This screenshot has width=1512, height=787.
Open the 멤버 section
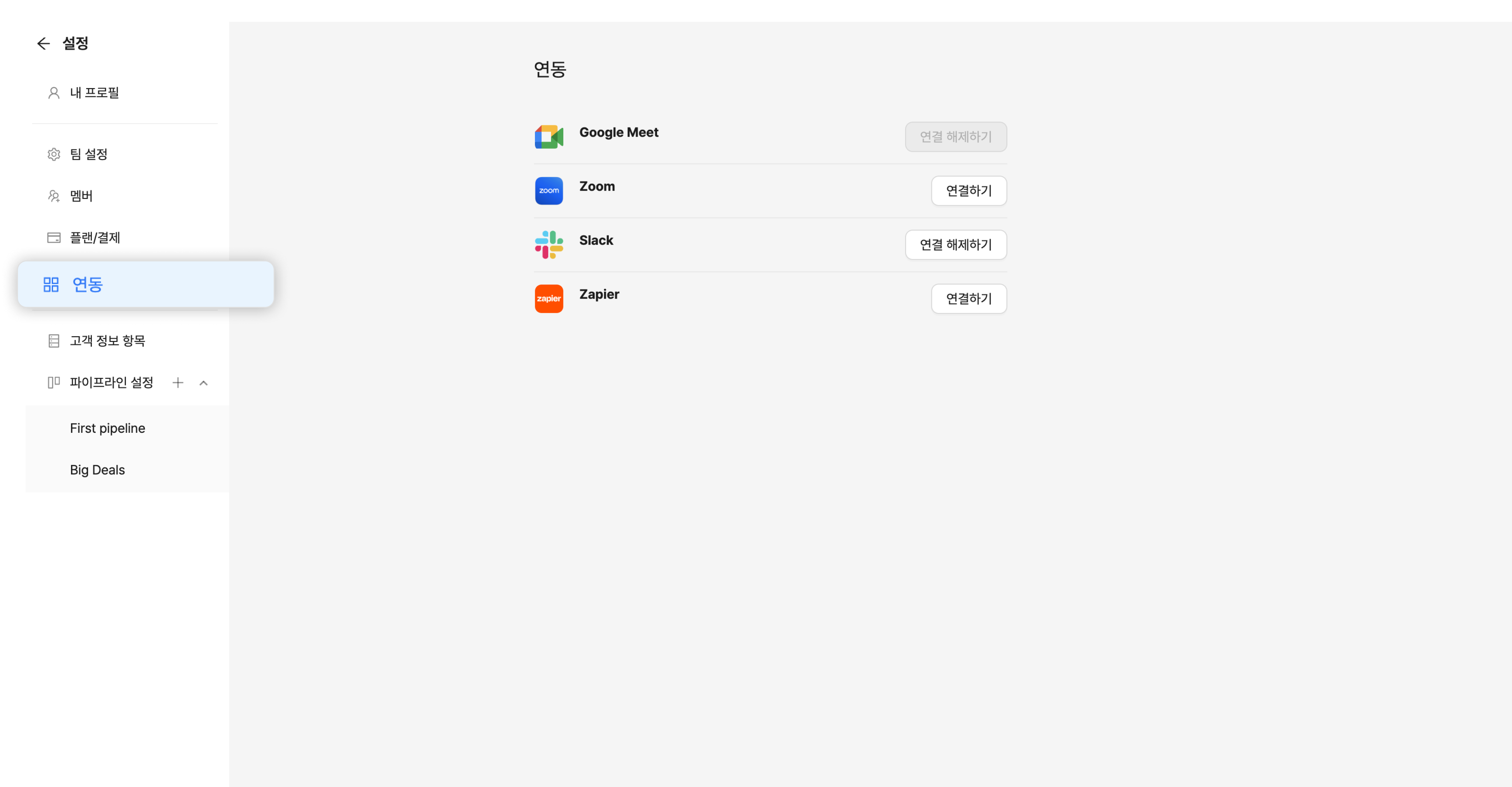(81, 196)
